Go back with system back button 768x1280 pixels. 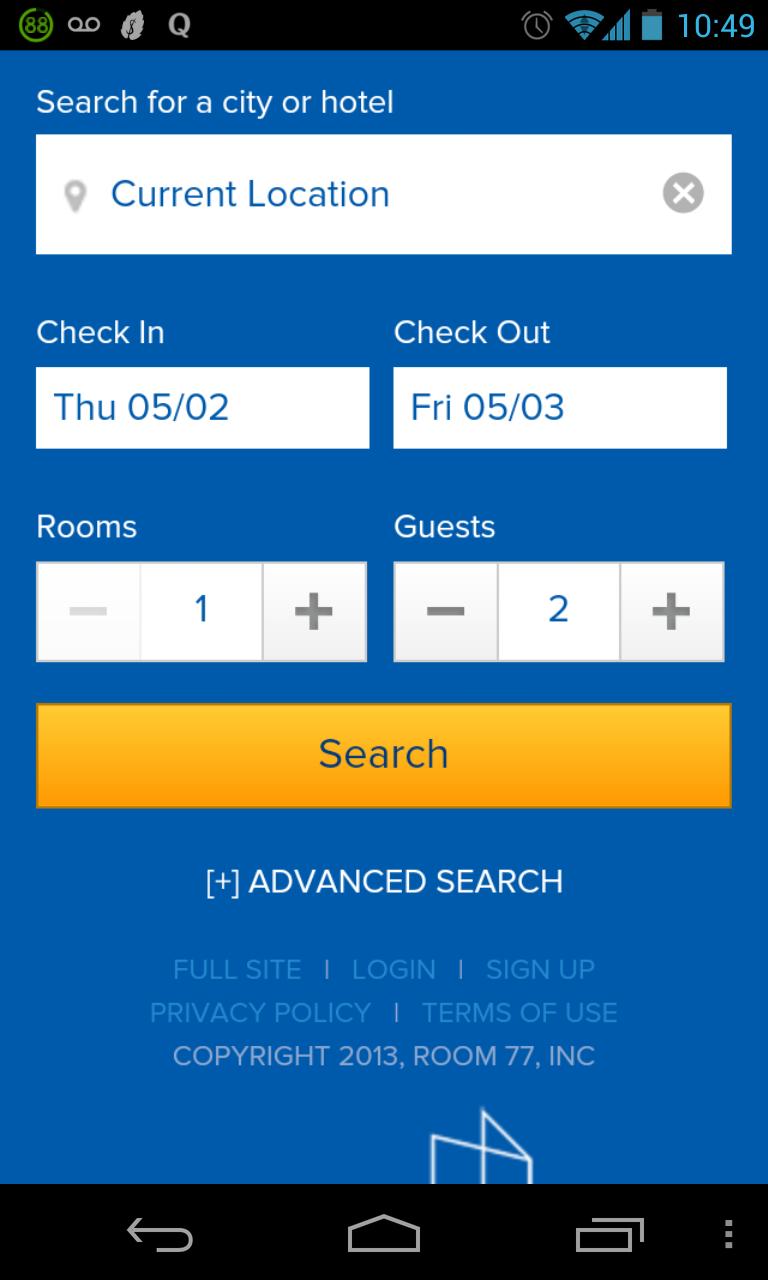[160, 1235]
